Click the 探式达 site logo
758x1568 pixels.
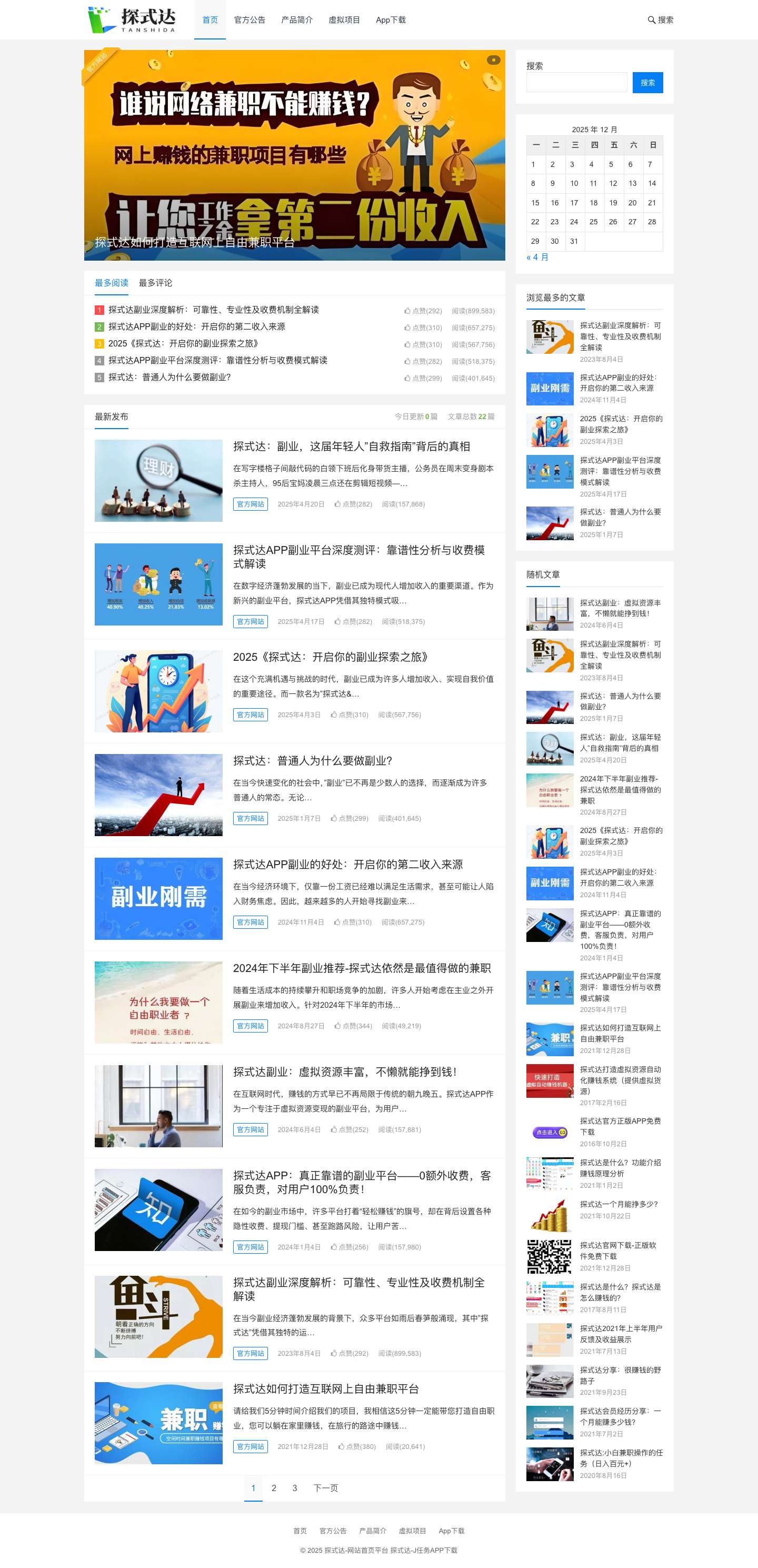pos(133,20)
